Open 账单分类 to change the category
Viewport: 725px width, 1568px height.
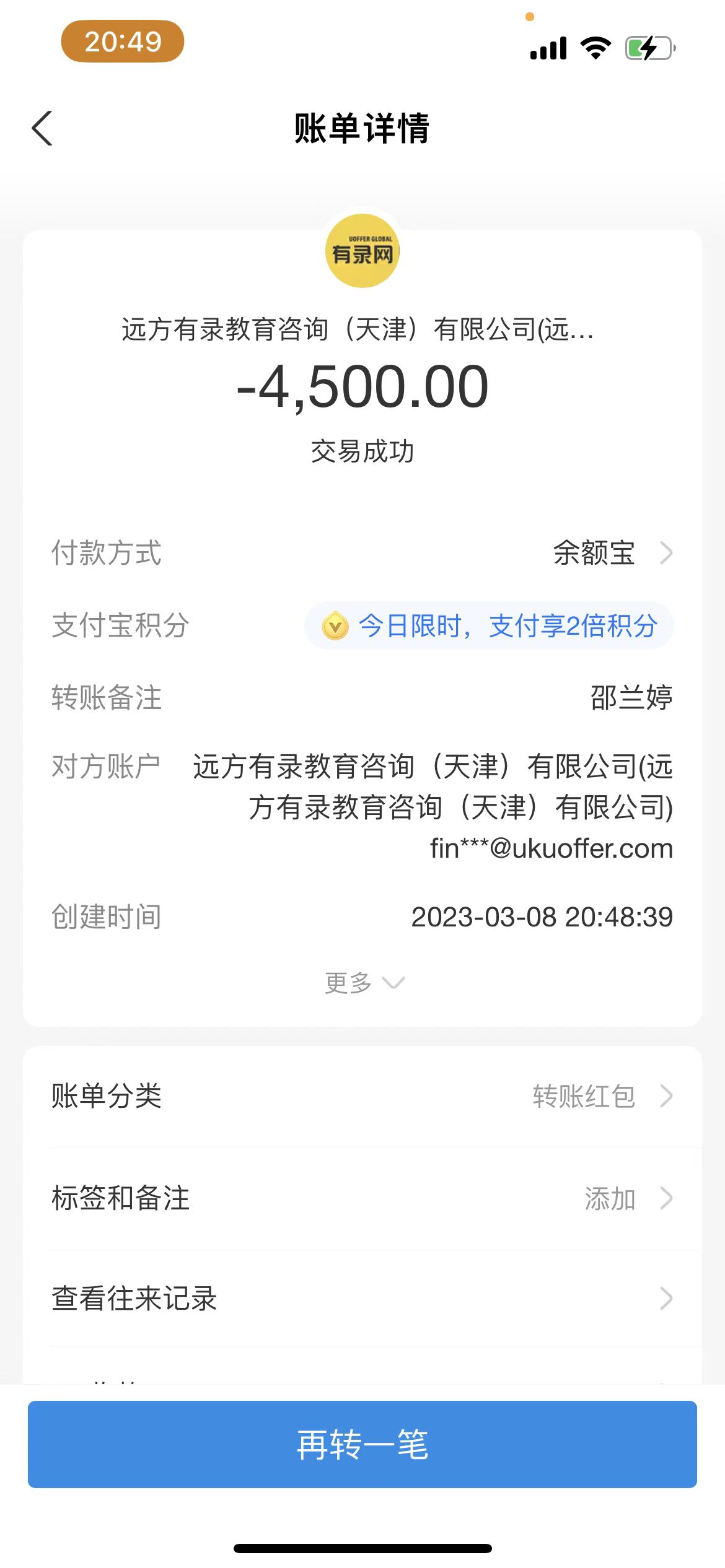pos(362,1096)
